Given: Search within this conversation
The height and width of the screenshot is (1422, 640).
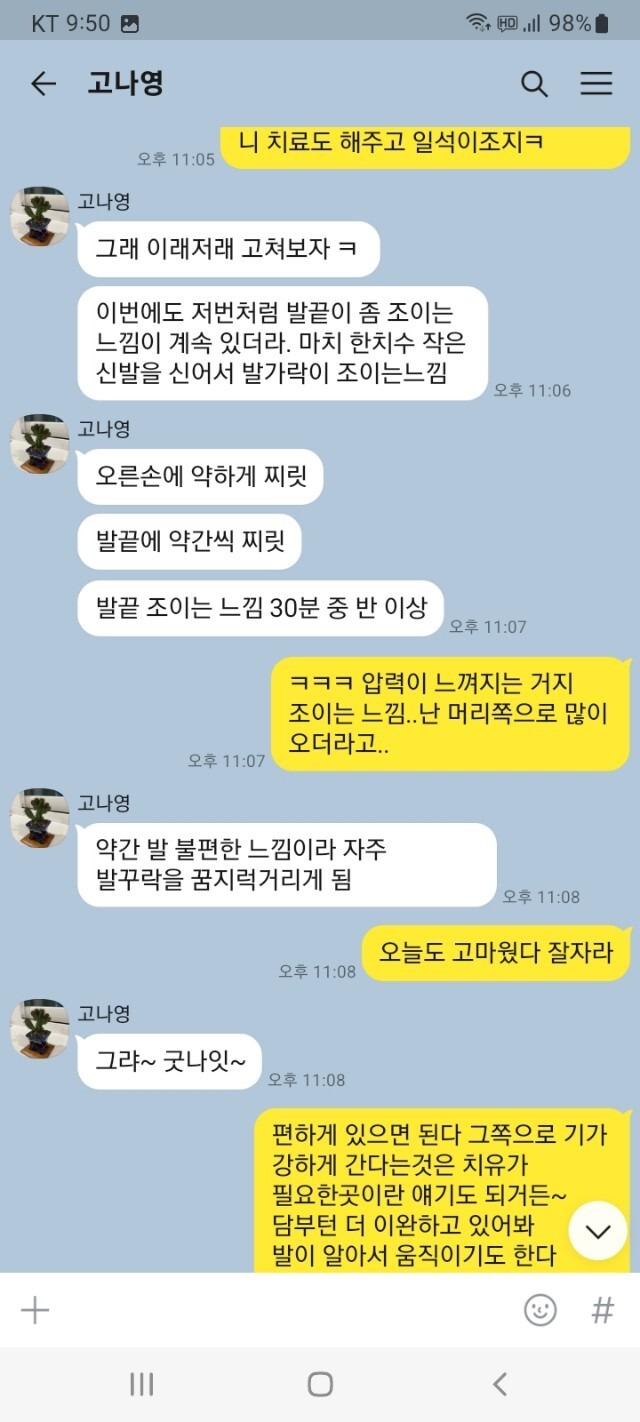Looking at the screenshot, I should (x=534, y=84).
